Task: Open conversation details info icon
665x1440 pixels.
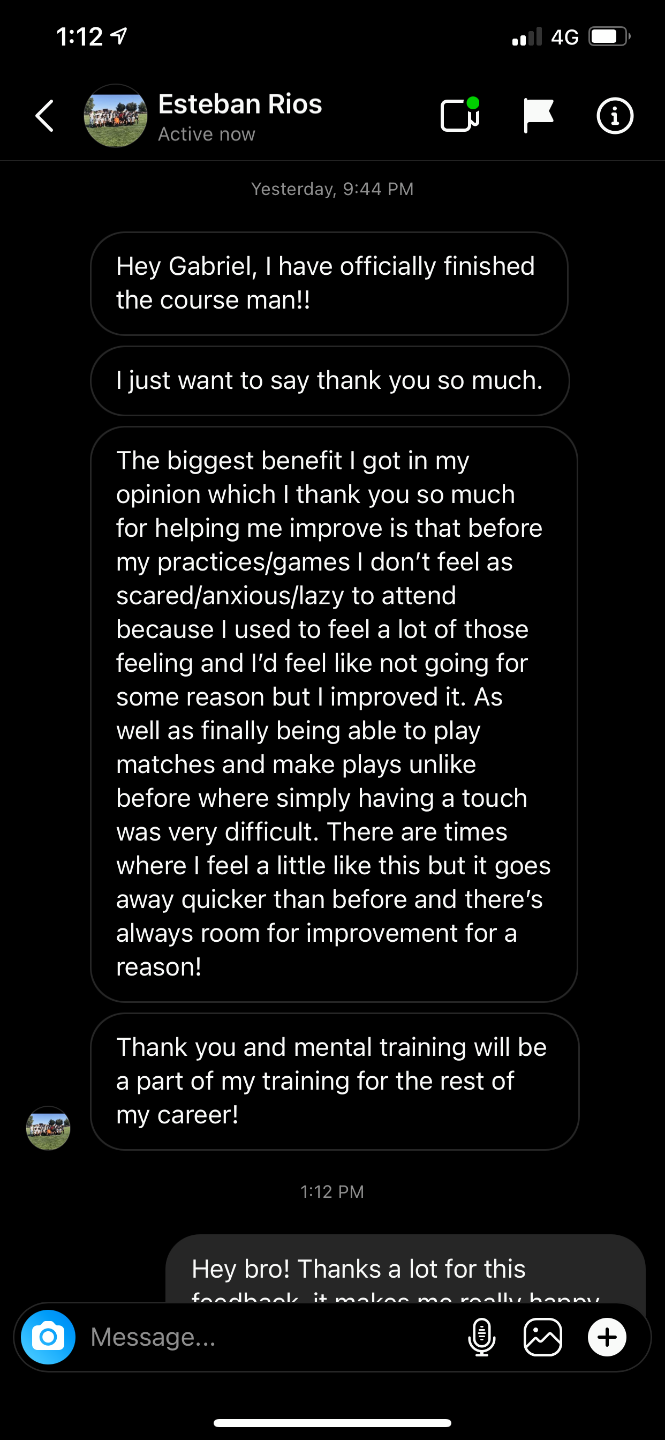Action: pos(614,116)
